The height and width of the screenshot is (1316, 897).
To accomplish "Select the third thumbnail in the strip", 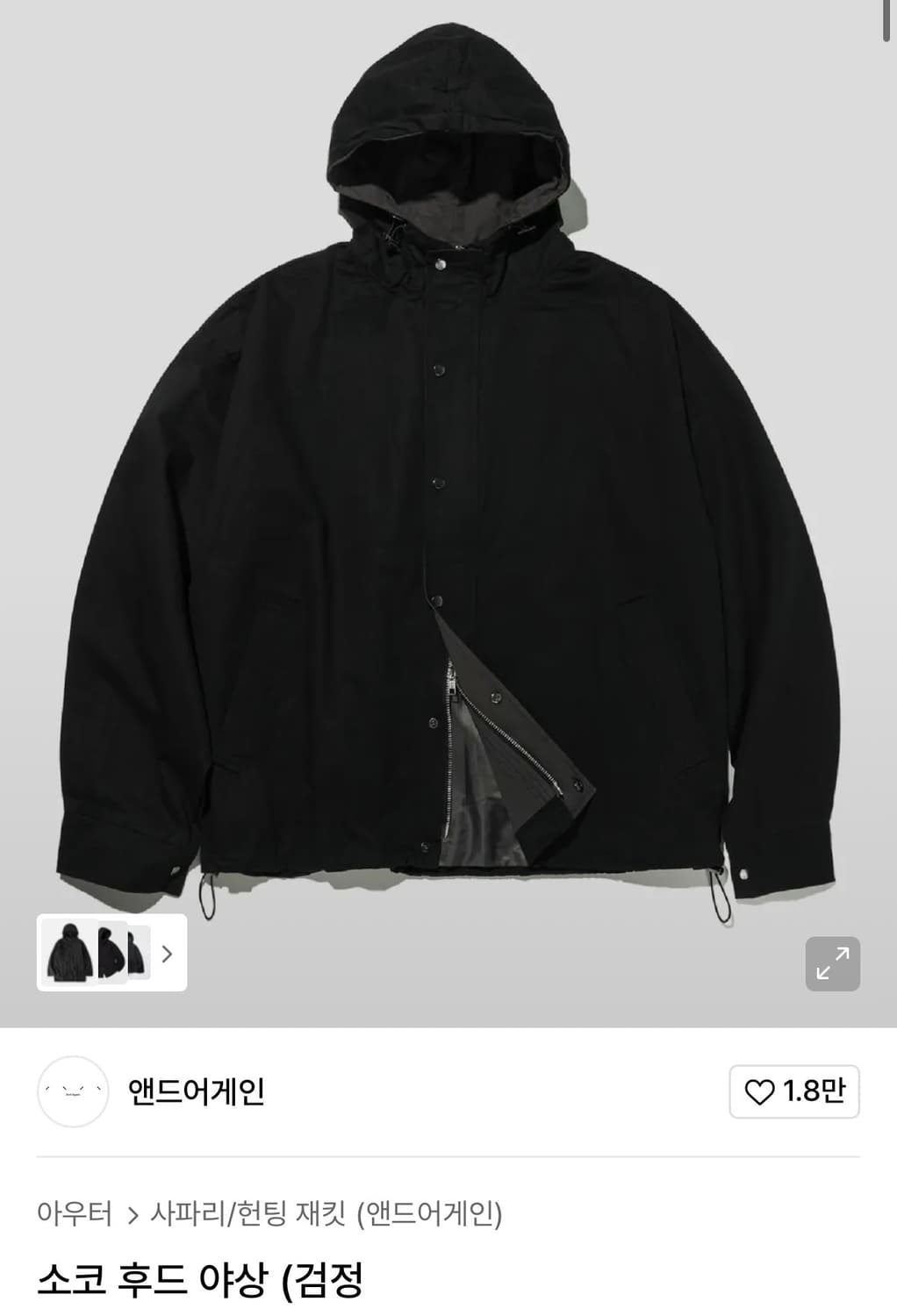I will pos(139,953).
